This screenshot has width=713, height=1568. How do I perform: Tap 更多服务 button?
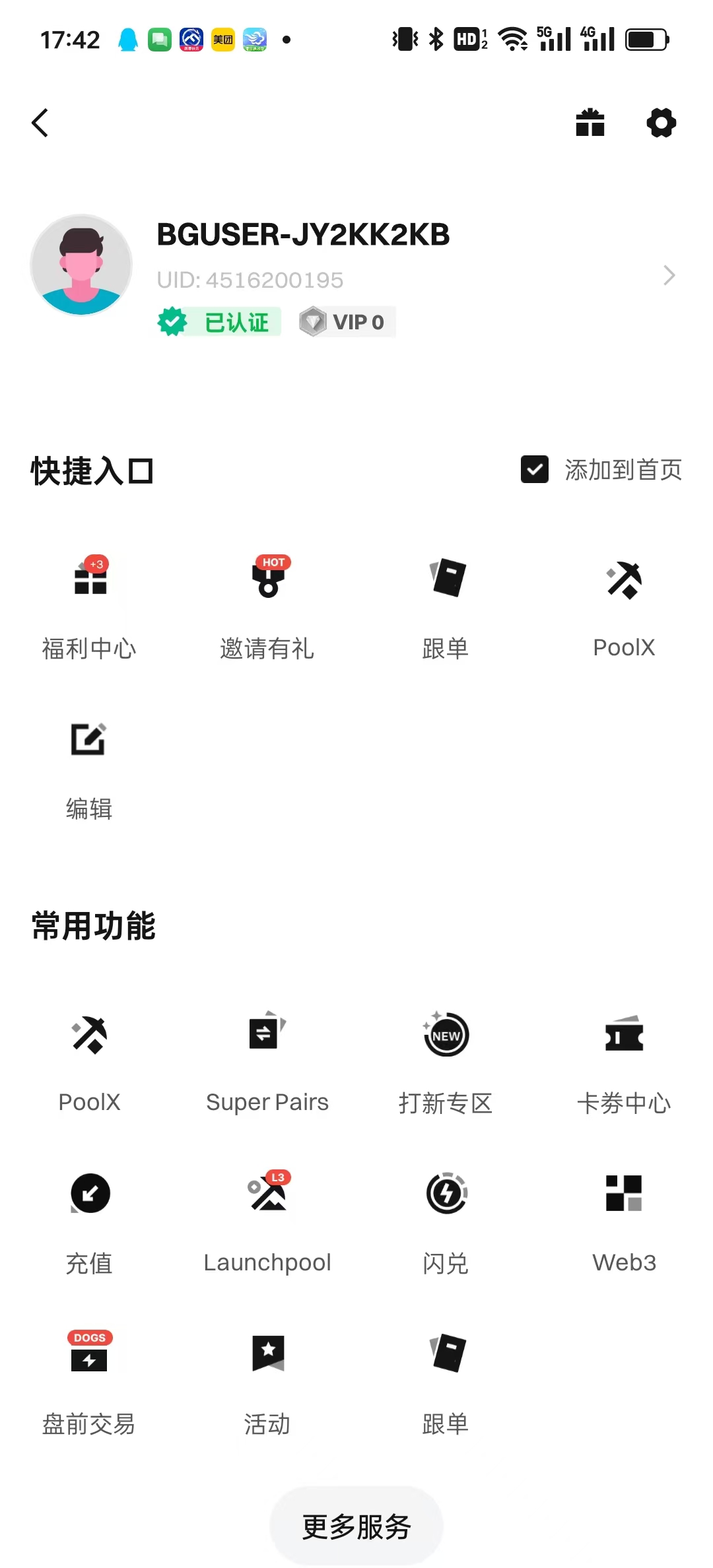pyautogui.click(x=356, y=1526)
